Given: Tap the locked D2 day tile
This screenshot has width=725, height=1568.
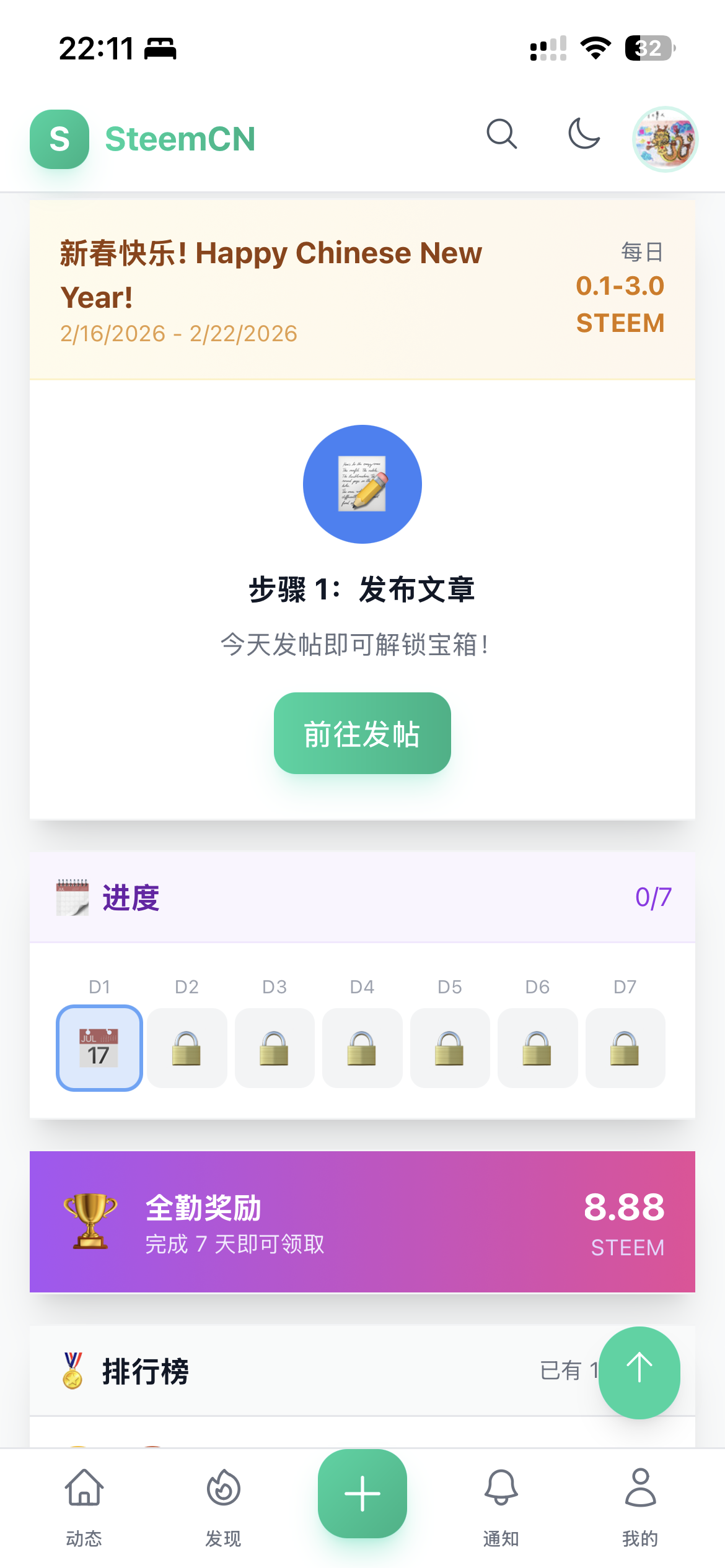Looking at the screenshot, I should pos(187,1048).
